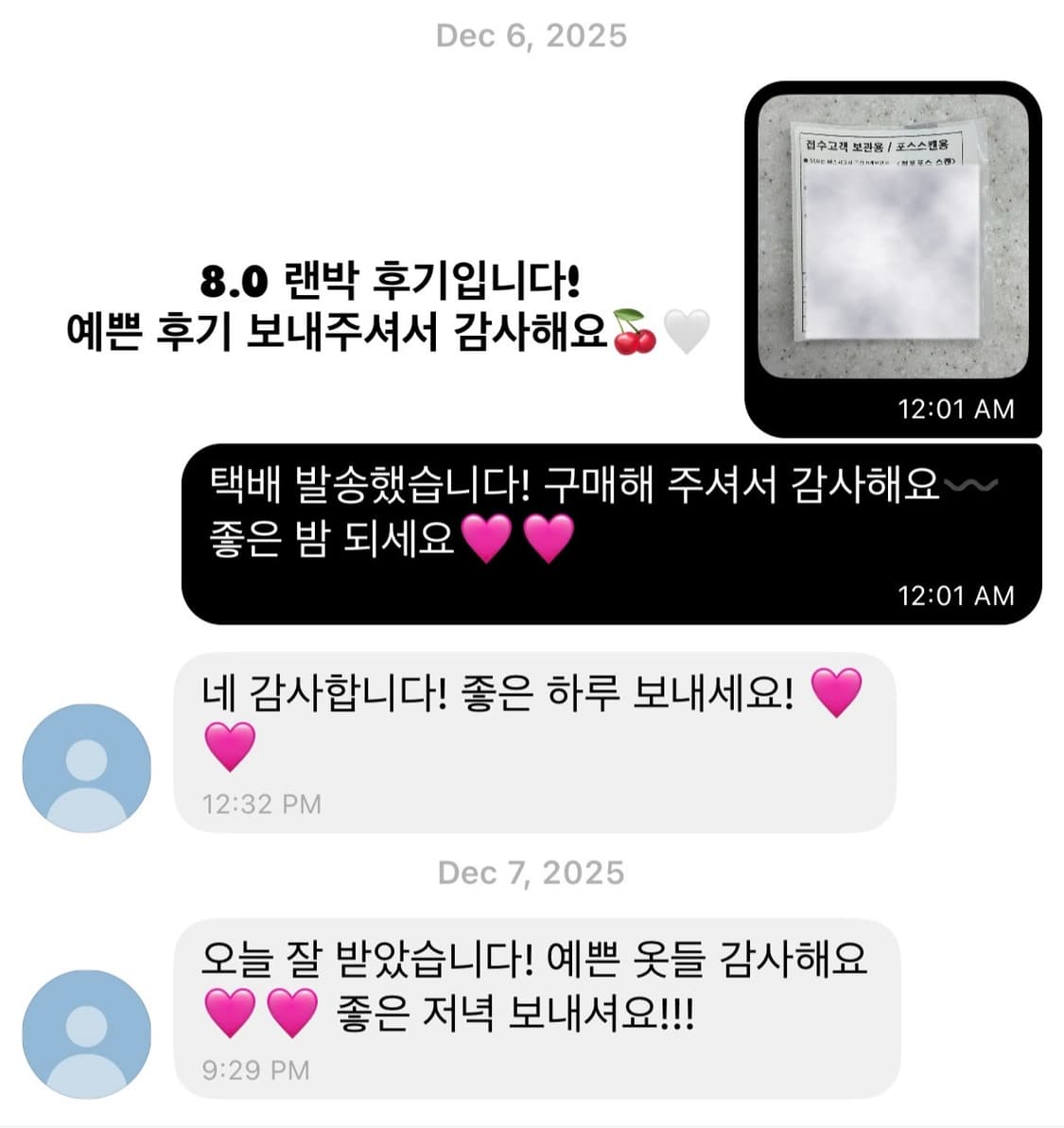Screen dimensions: 1064x1128
Task: Tap the blue bar at the screen bottom
Action: [x=532, y=1124]
